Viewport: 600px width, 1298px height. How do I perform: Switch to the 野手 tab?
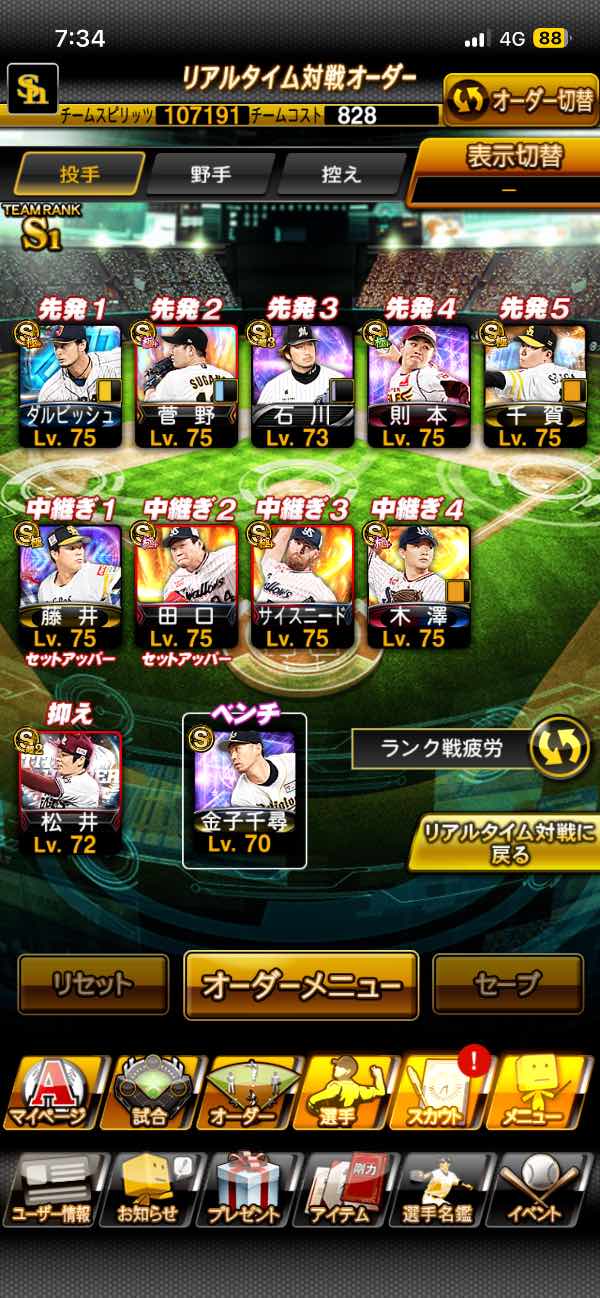[x=210, y=174]
